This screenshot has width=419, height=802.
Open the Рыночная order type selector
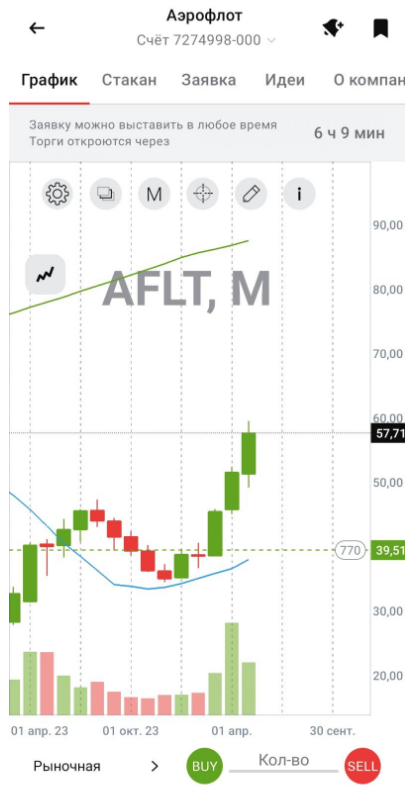tap(96, 766)
